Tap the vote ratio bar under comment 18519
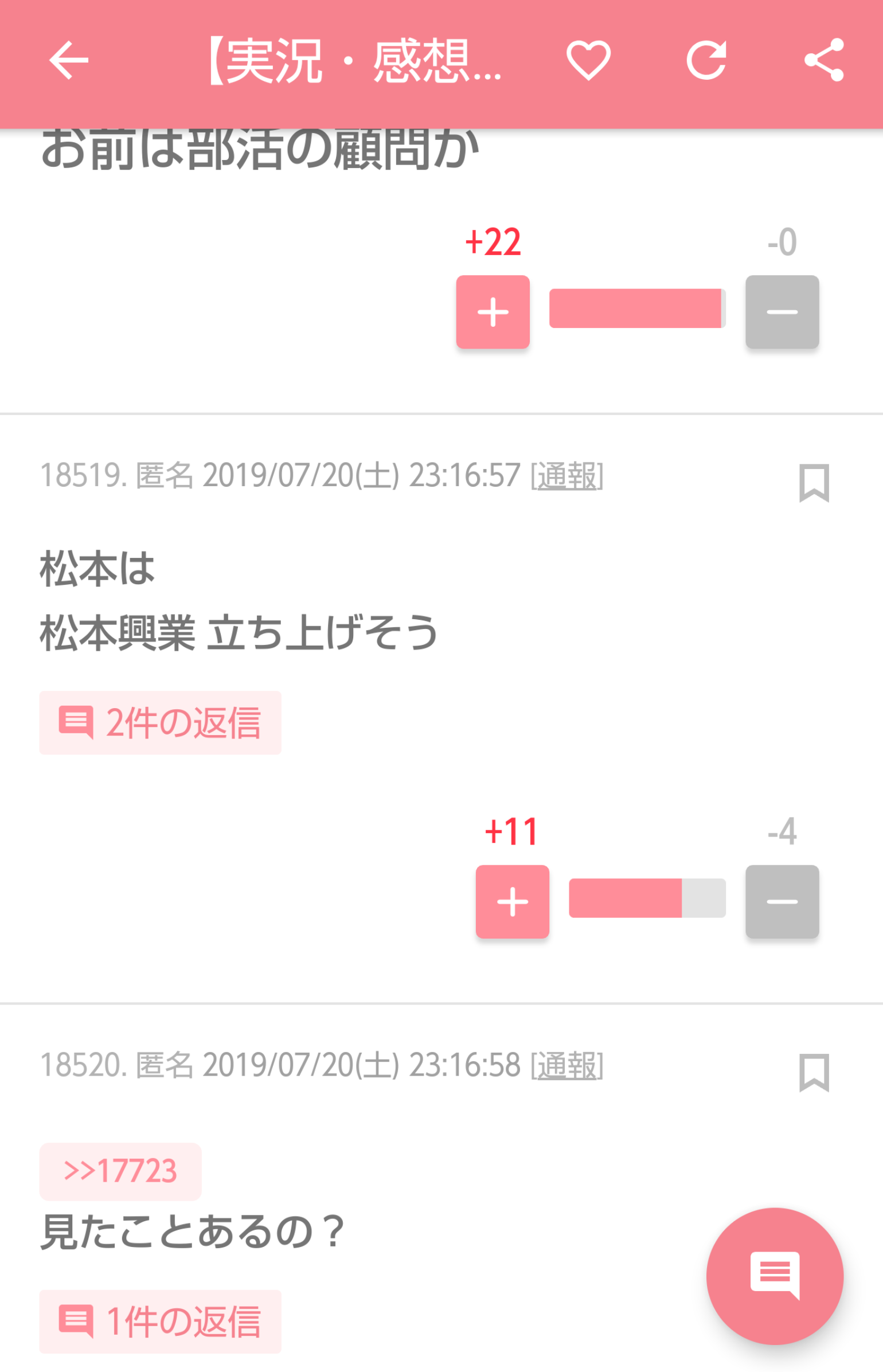Viewport: 883px width, 1372px height. coord(647,899)
